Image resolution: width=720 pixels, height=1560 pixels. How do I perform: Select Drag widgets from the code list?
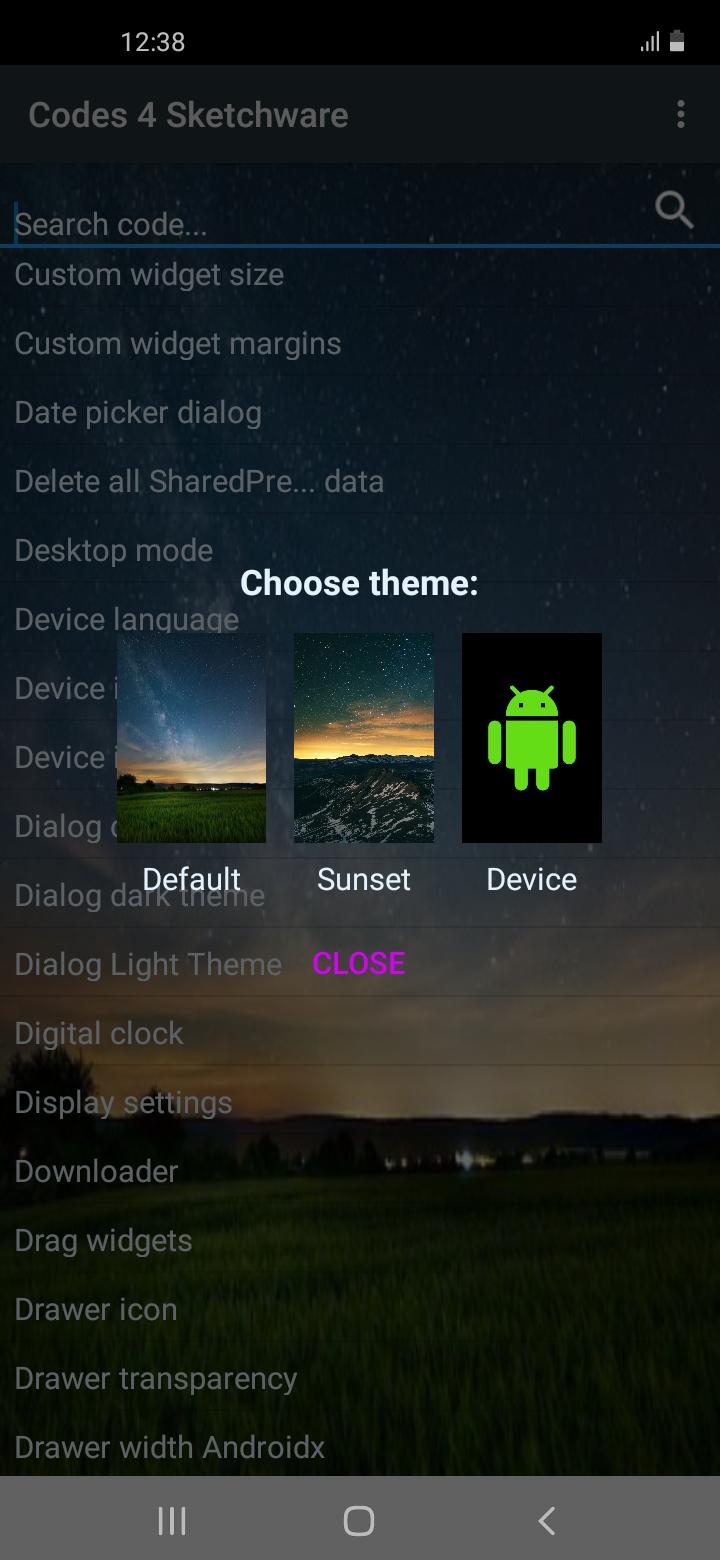pyautogui.click(x=103, y=1240)
